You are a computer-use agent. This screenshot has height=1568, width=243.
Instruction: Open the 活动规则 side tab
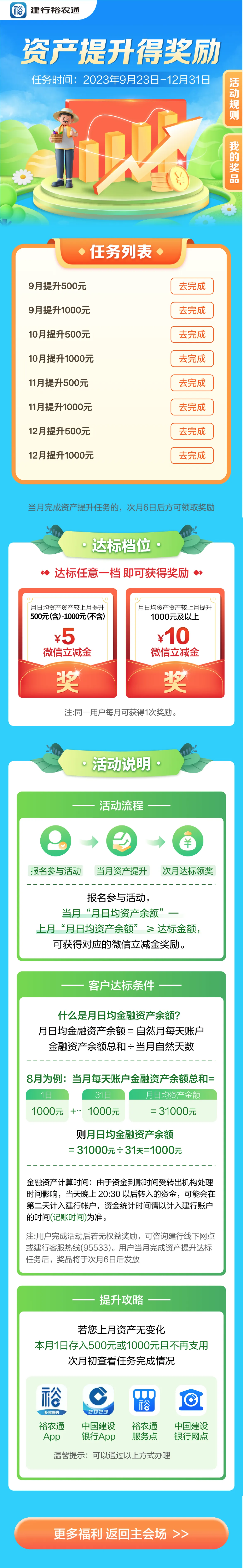(234, 99)
